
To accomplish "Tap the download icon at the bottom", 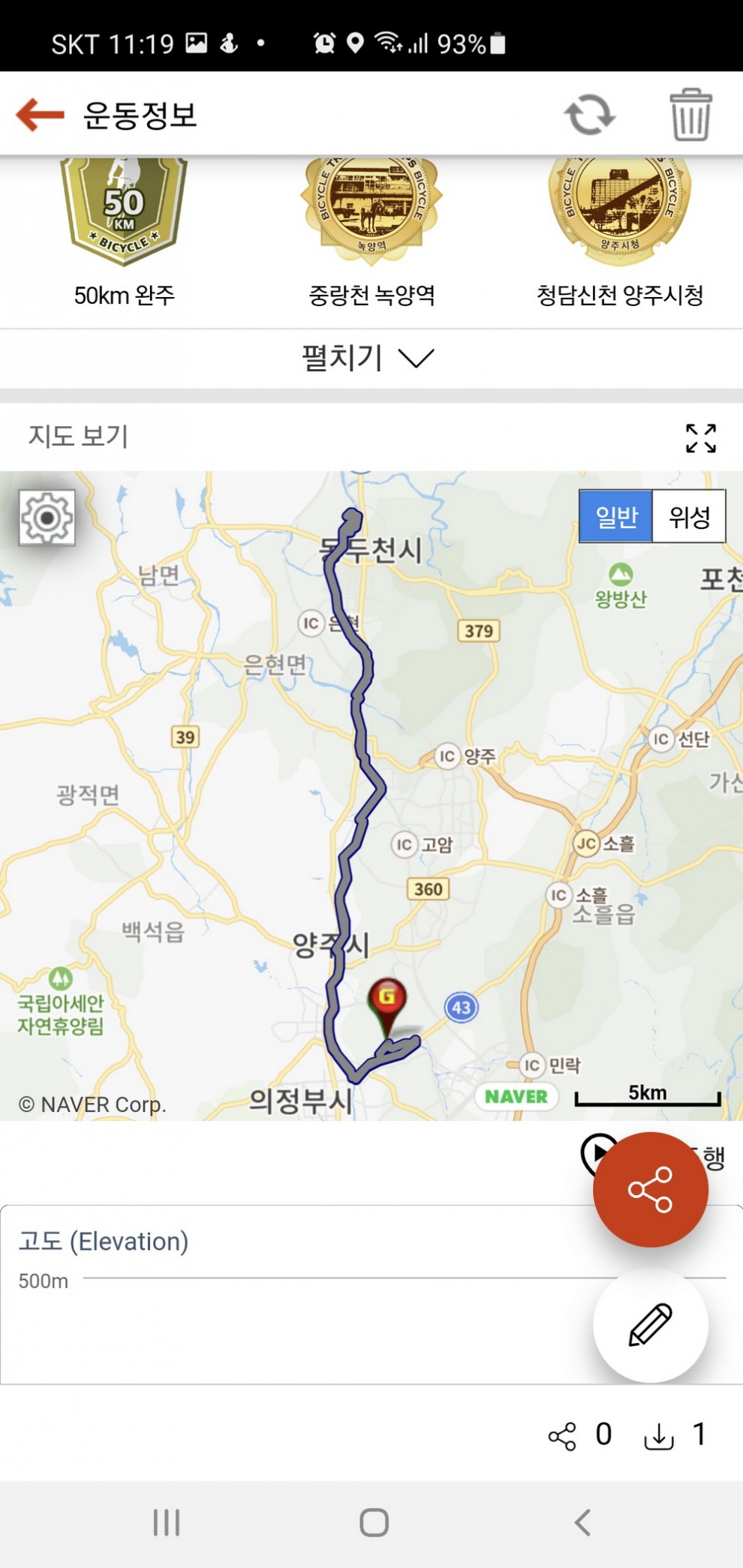I will pos(659,1436).
